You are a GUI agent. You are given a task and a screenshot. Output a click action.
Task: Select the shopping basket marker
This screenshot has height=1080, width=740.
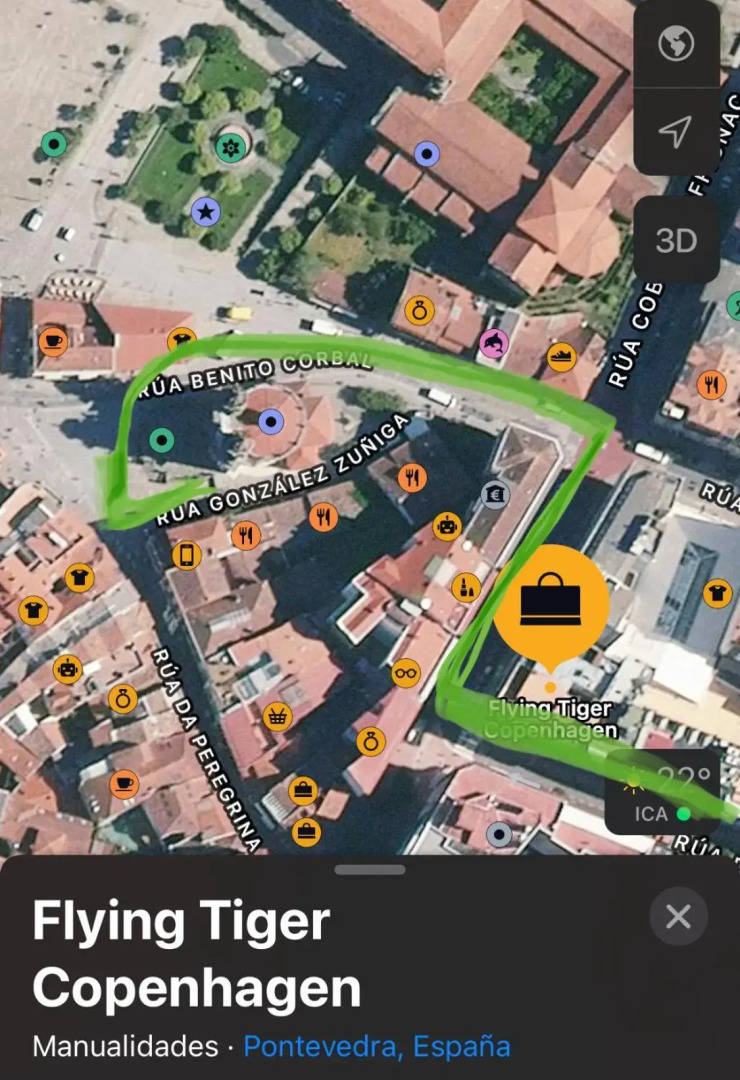coord(277,716)
